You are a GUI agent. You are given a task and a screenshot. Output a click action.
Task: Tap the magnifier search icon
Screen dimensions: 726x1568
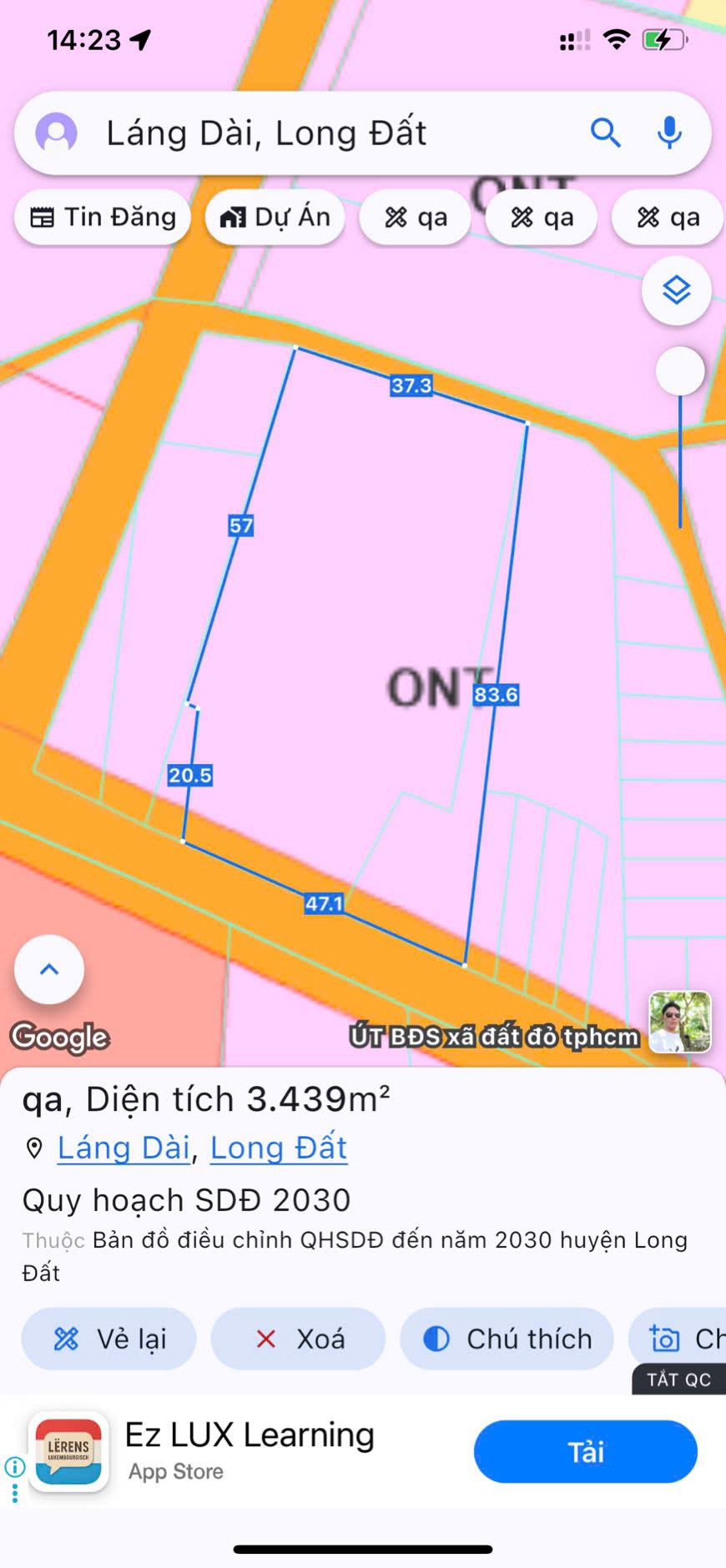click(606, 132)
